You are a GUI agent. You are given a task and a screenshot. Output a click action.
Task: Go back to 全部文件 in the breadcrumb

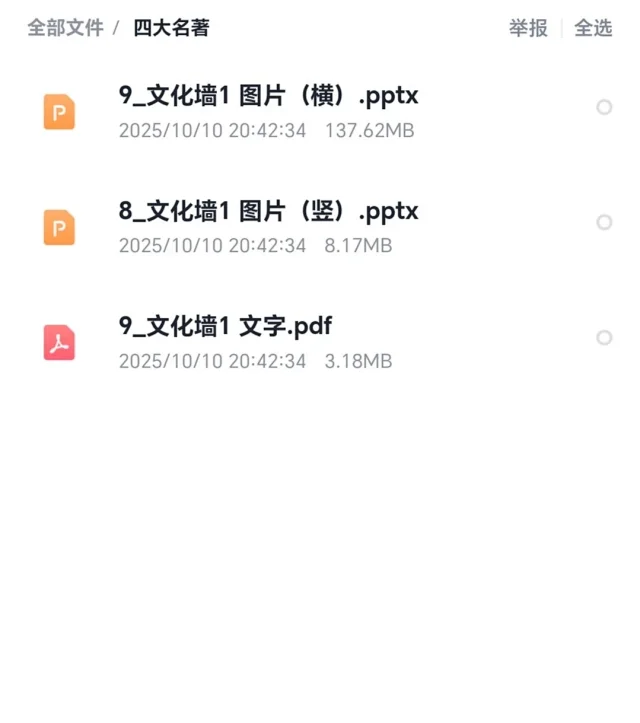(x=65, y=28)
